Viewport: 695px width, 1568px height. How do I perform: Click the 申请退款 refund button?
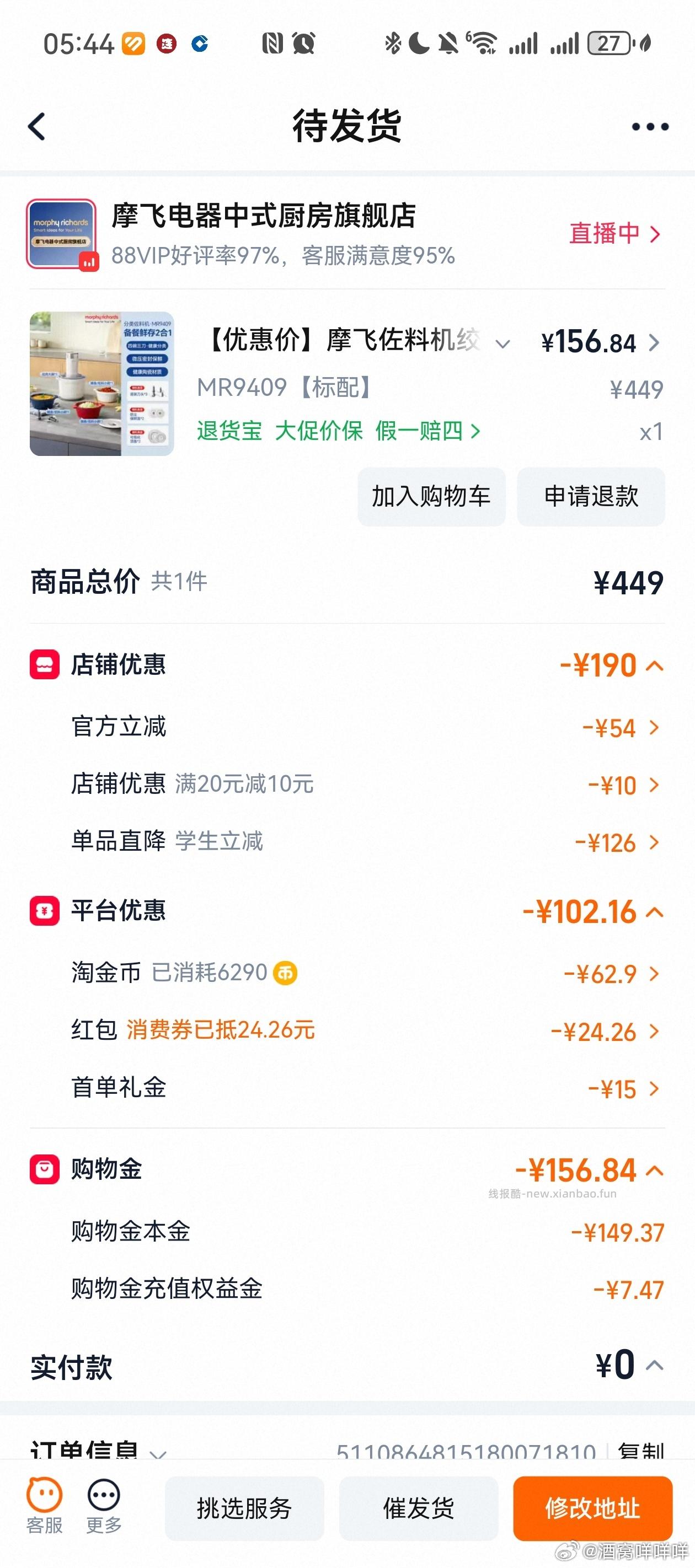(x=590, y=497)
